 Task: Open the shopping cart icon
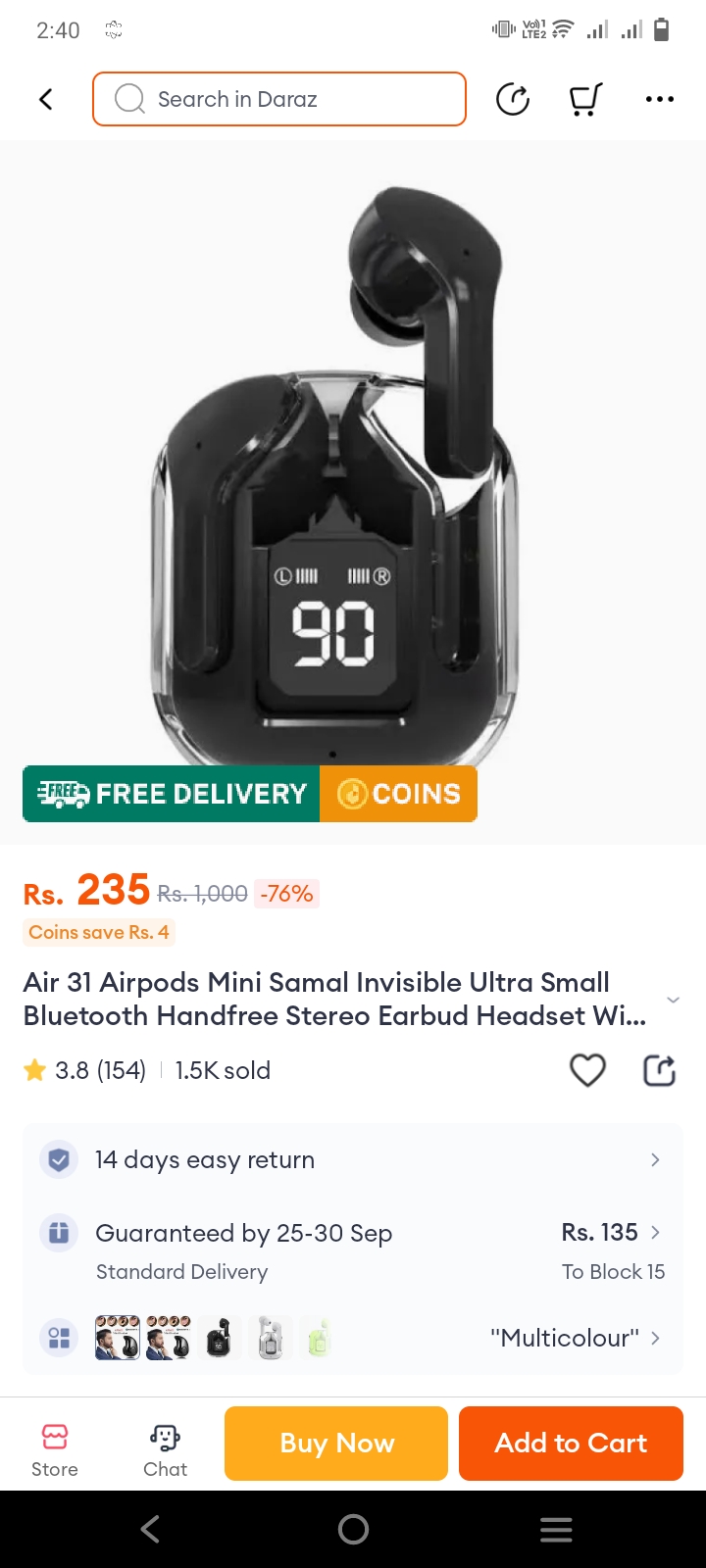(x=585, y=99)
